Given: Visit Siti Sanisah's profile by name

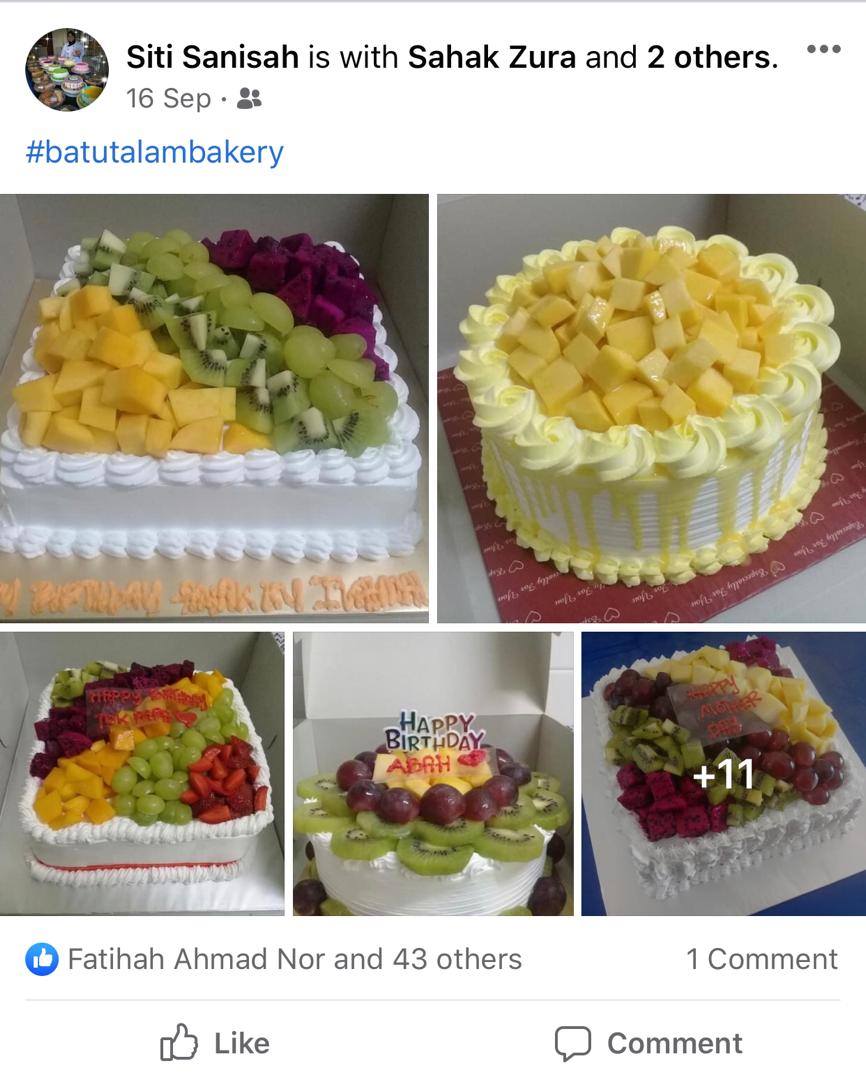Looking at the screenshot, I should 212,57.
